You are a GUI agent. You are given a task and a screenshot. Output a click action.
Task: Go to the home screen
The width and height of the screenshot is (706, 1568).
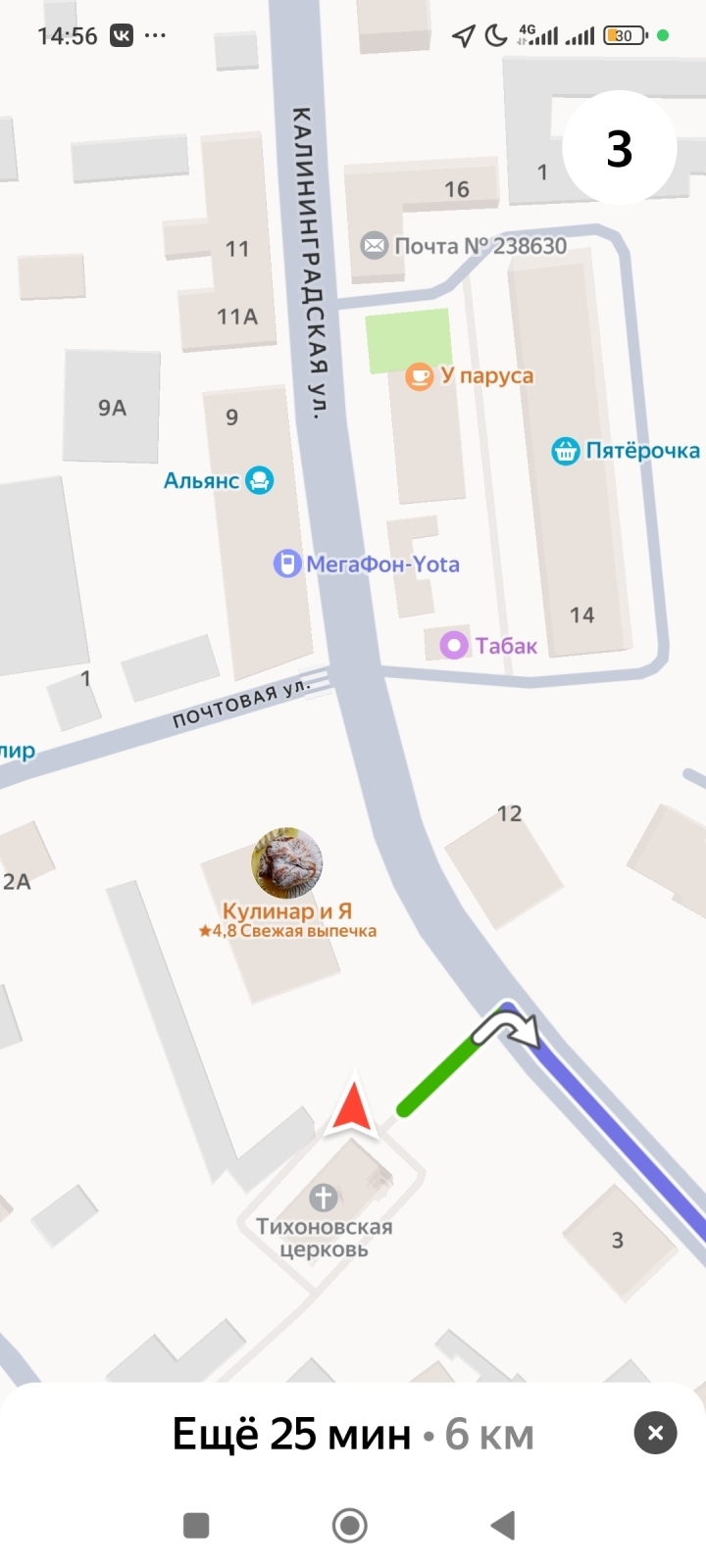coord(350,1525)
